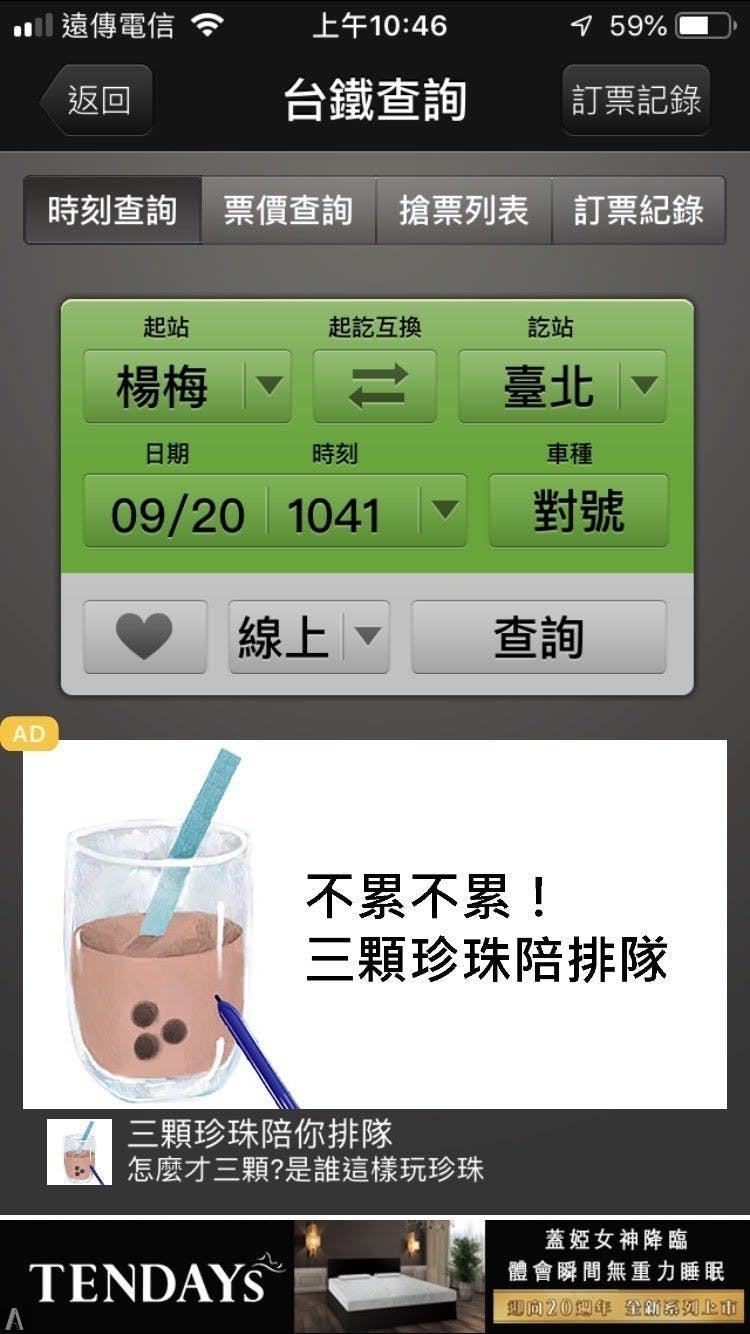Tap the 查詢 button to search

click(538, 637)
